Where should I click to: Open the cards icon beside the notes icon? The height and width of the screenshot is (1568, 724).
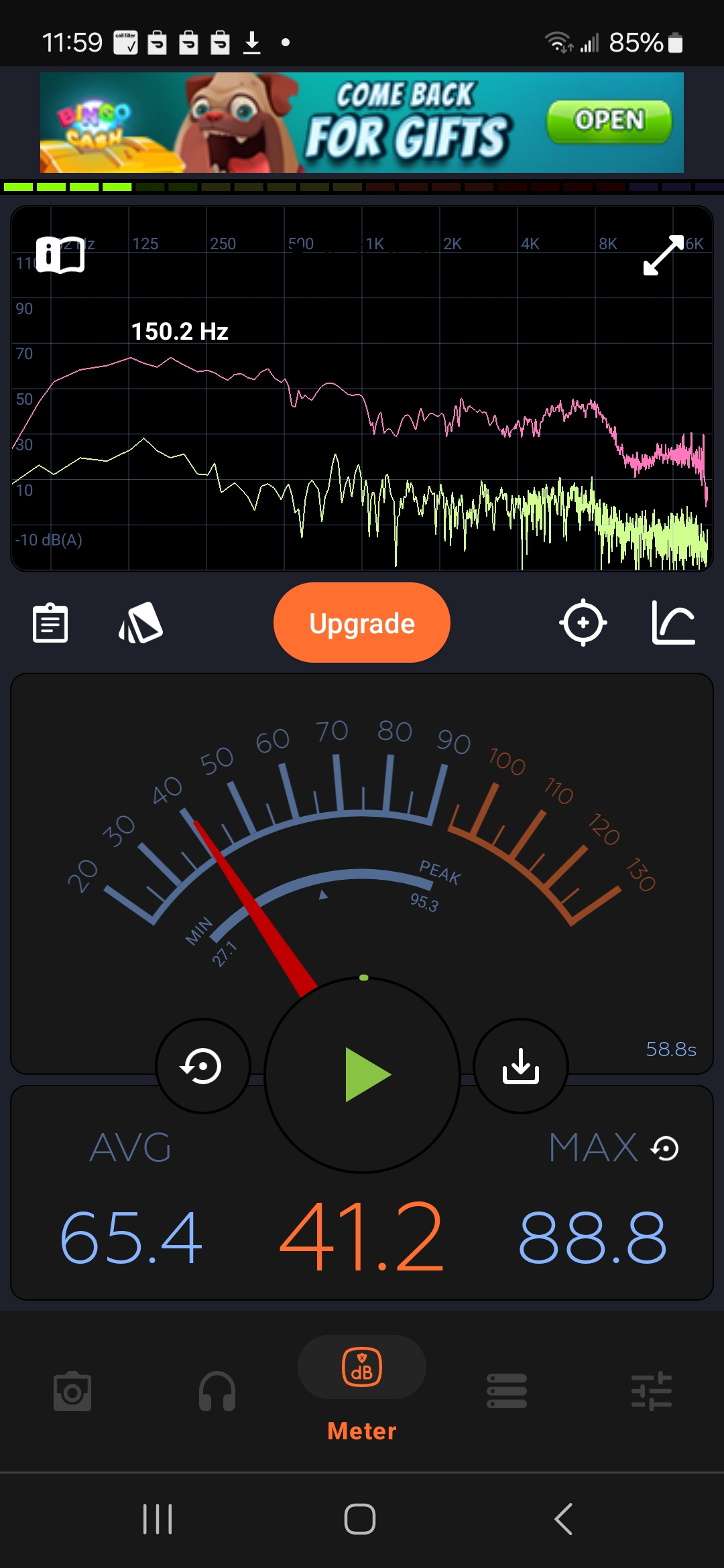(x=141, y=623)
